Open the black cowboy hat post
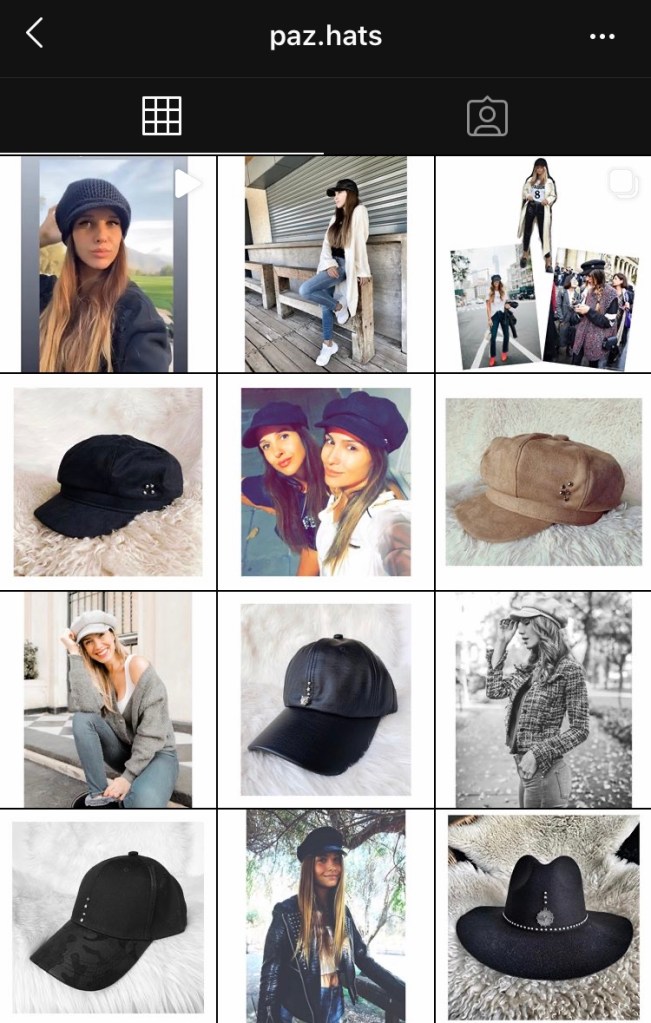Viewport: 651px width, 1023px height. pyautogui.click(x=543, y=917)
